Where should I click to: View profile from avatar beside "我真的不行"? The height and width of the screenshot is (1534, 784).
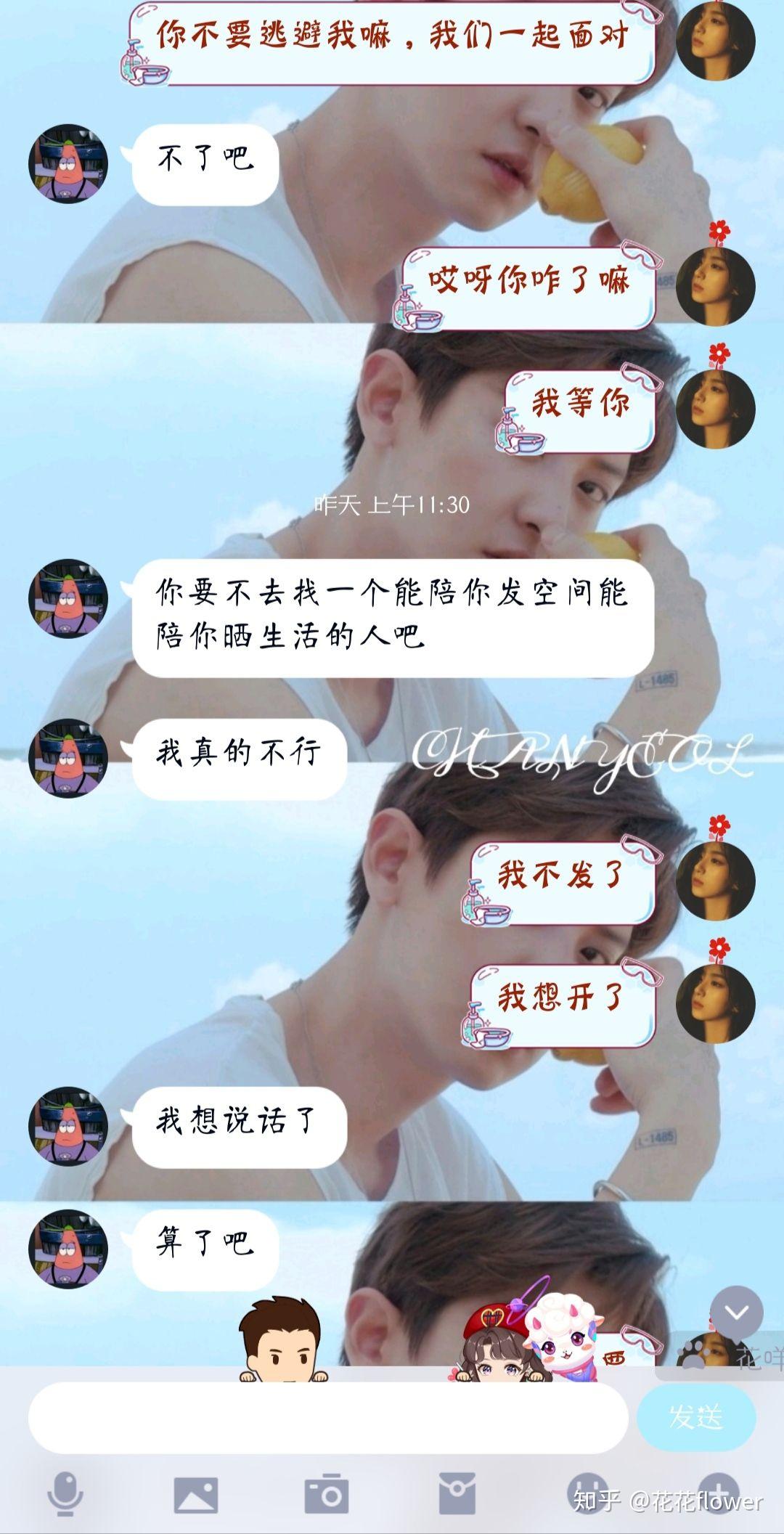[x=68, y=758]
